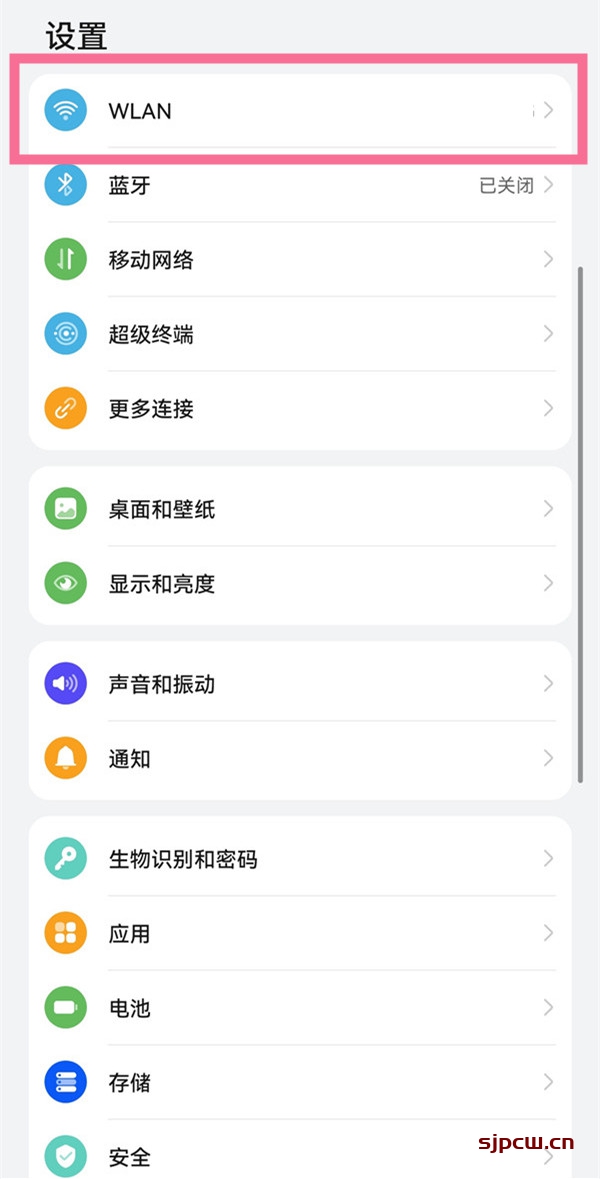Open 安全 settings
This screenshot has height=1179, width=600.
point(300,1156)
